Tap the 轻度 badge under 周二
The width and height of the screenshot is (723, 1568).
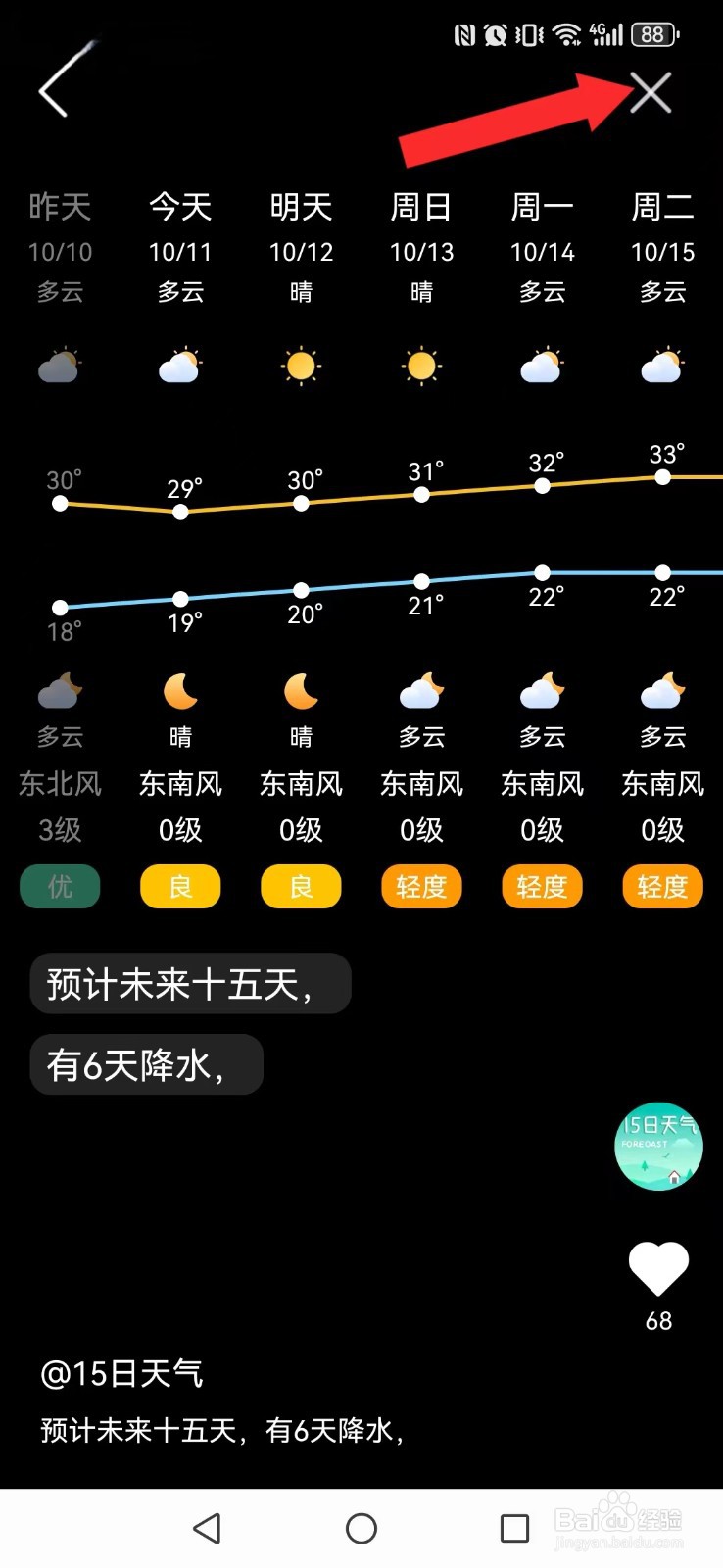click(x=661, y=886)
